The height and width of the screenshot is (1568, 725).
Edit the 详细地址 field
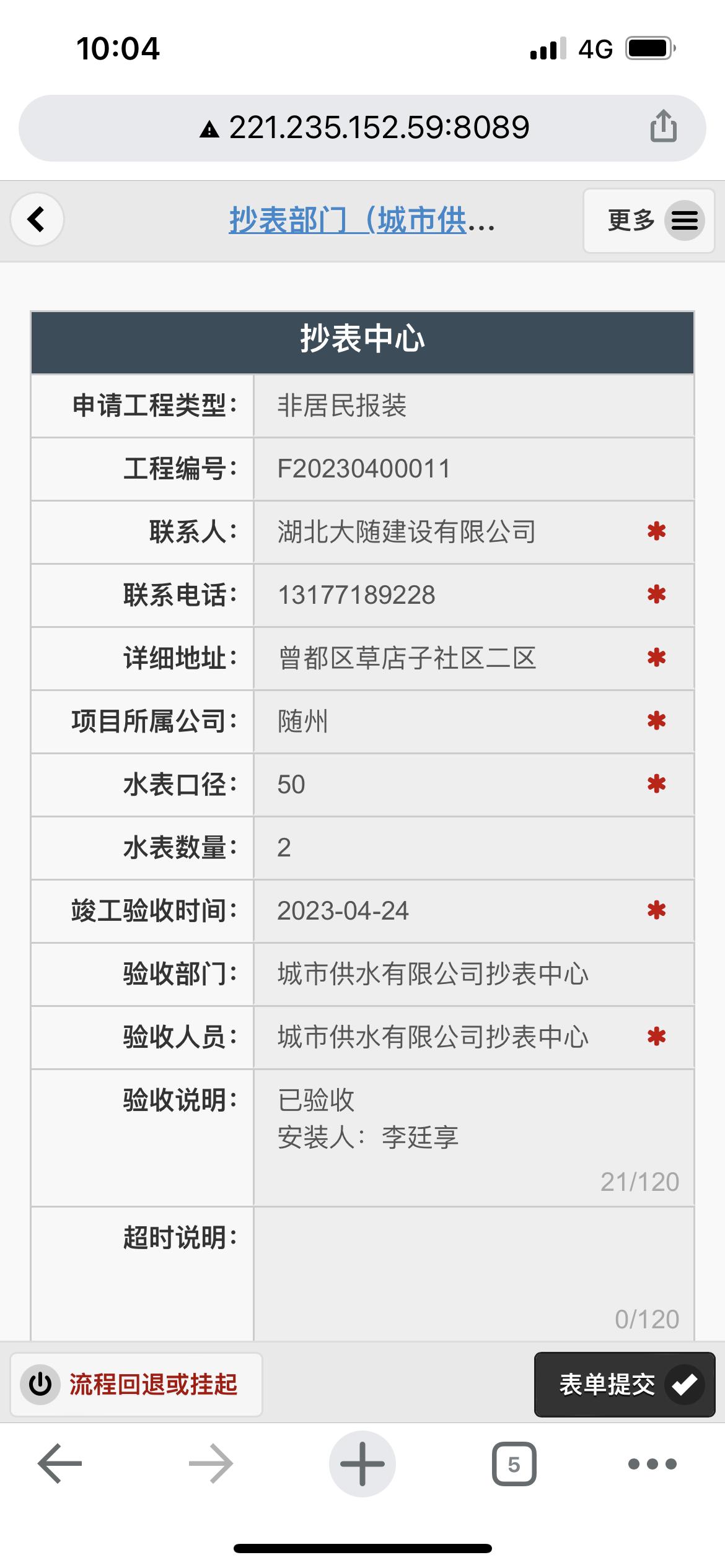(452, 658)
